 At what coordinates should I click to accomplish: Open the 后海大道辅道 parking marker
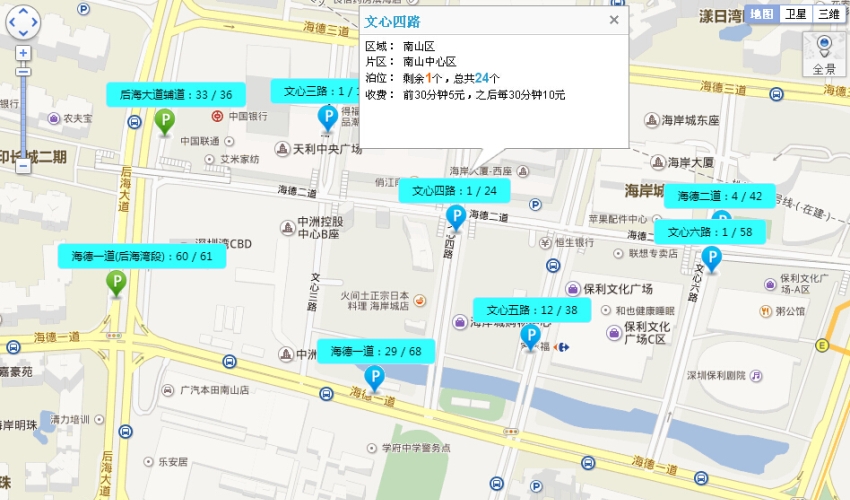coord(165,122)
